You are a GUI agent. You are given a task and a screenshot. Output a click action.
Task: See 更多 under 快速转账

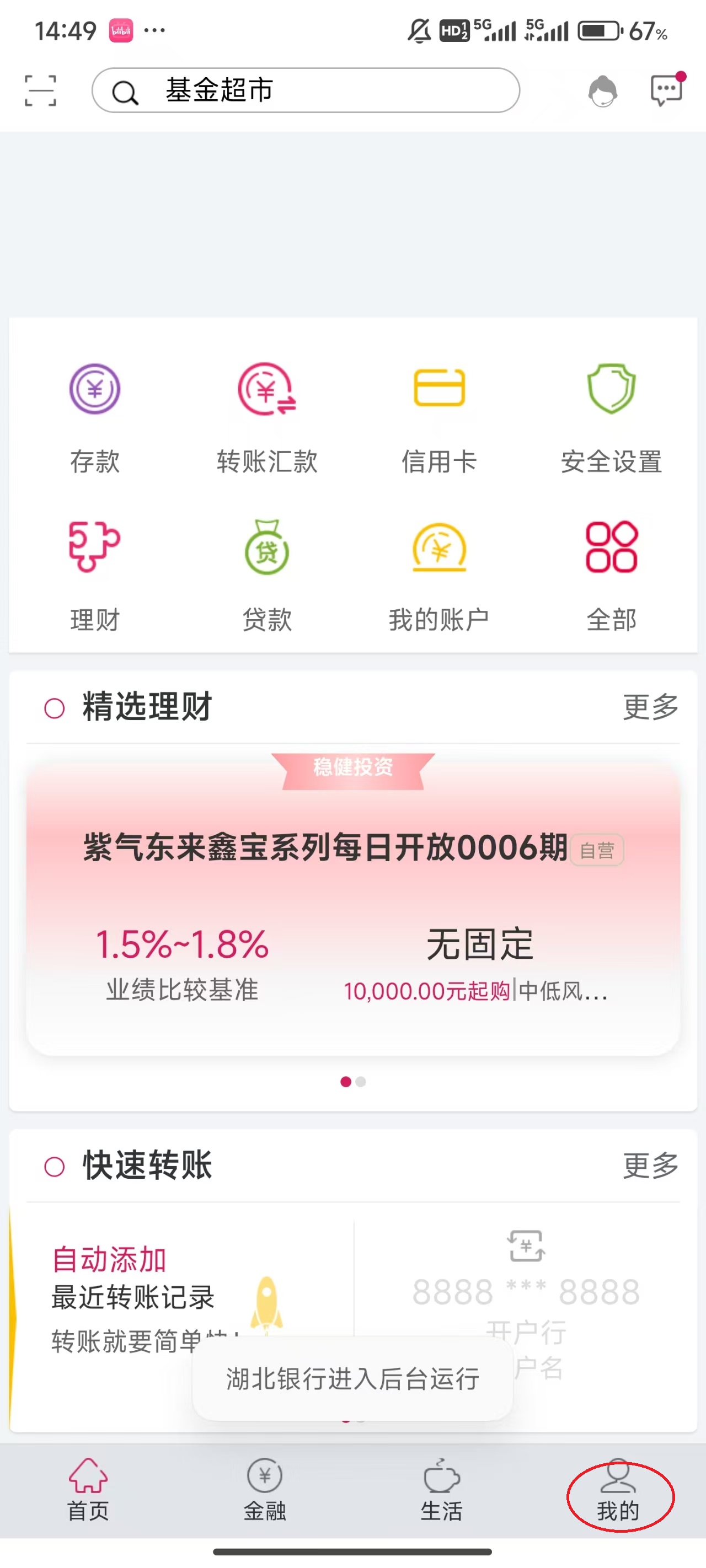click(x=650, y=1166)
